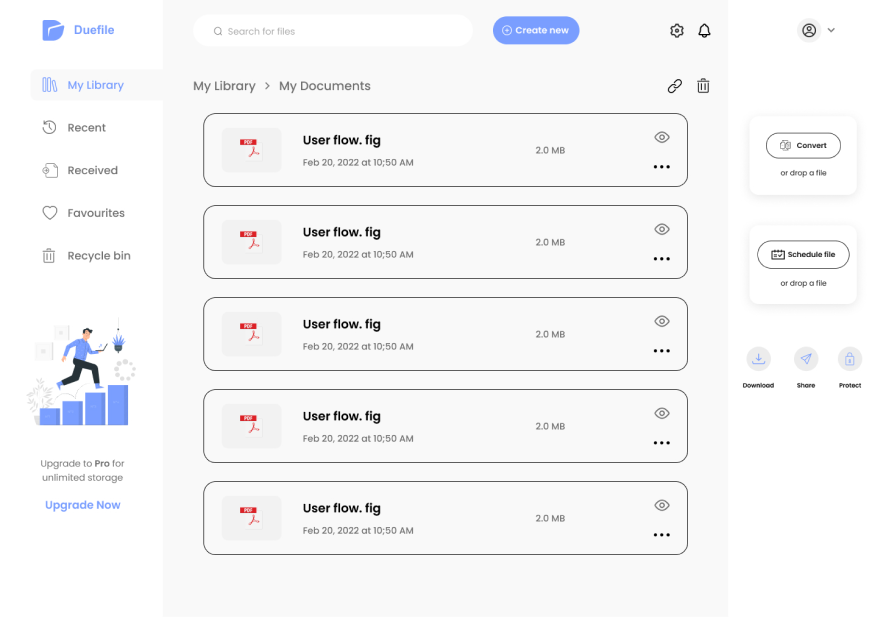Open Schedule file
Viewport: 878px width, 617px height.
pos(803,255)
